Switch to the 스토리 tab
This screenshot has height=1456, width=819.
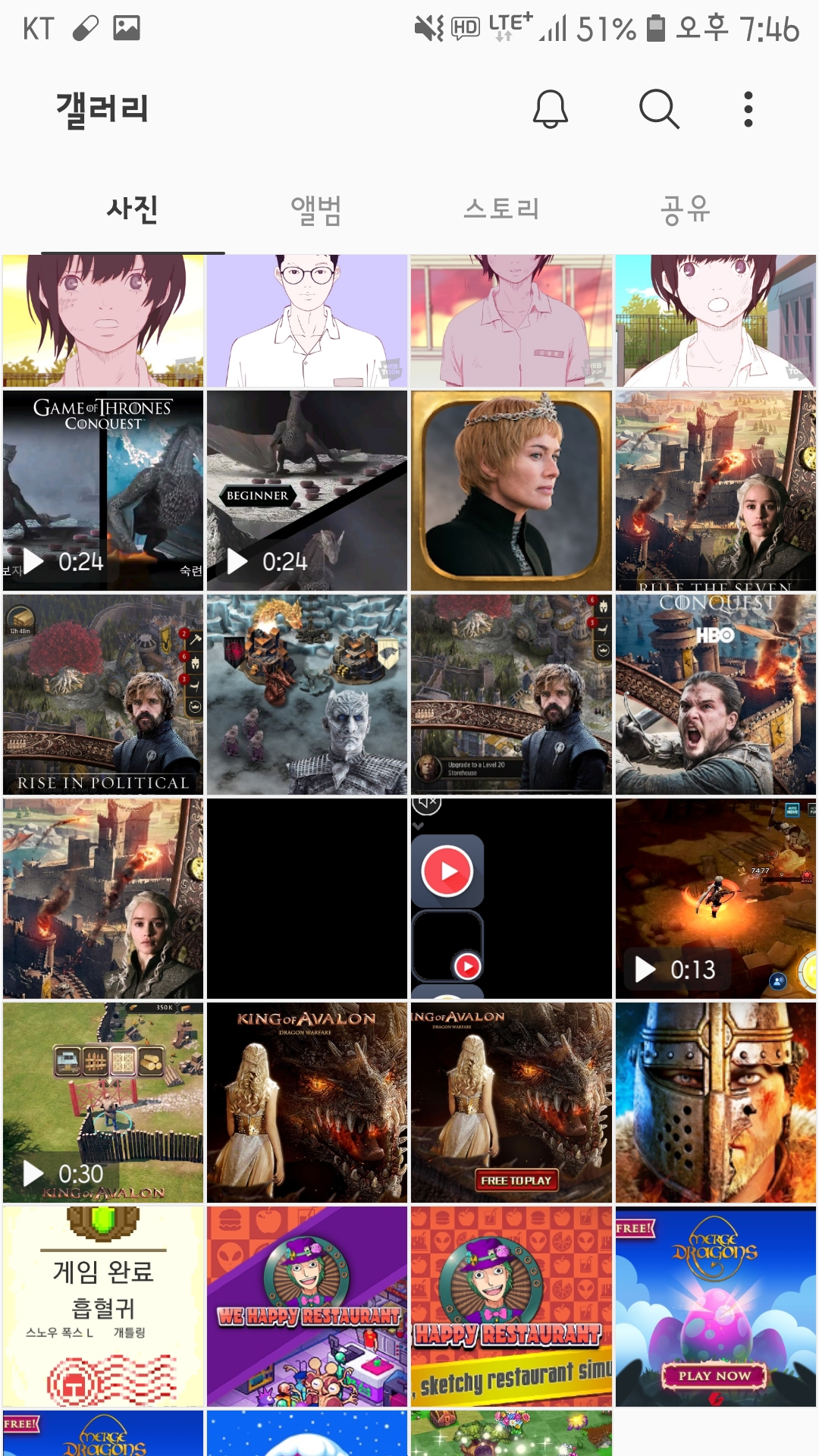[x=501, y=209]
